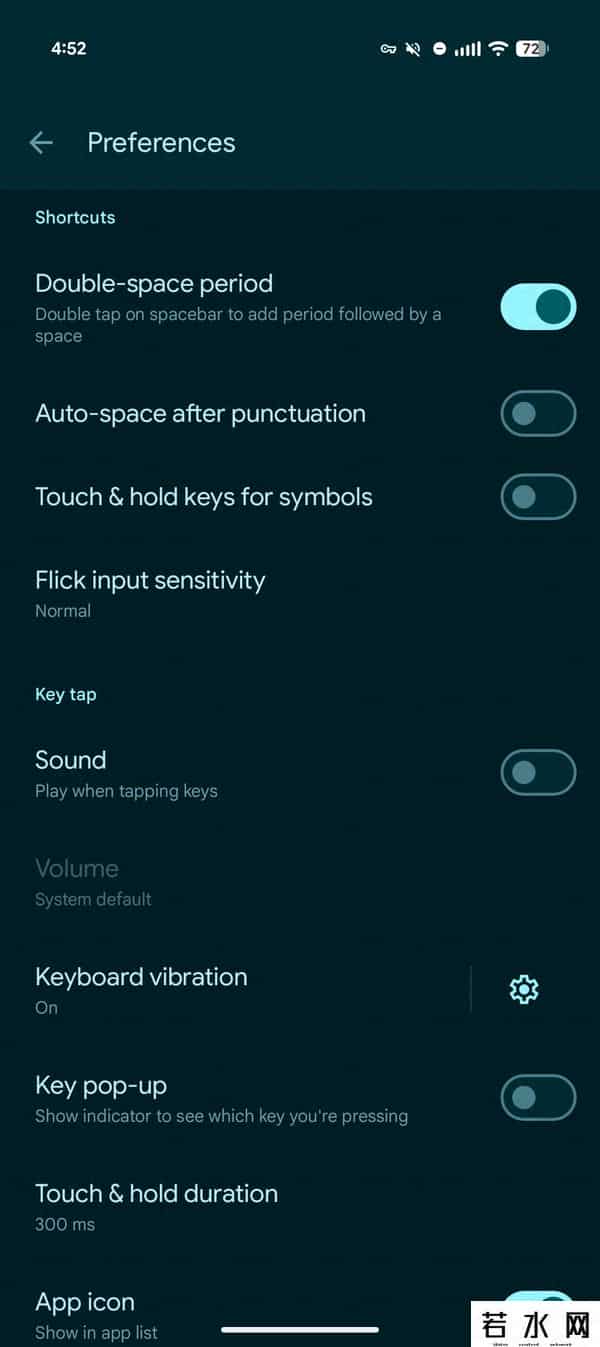
Task: Enable Touch & hold keys for symbols
Action: [538, 497]
